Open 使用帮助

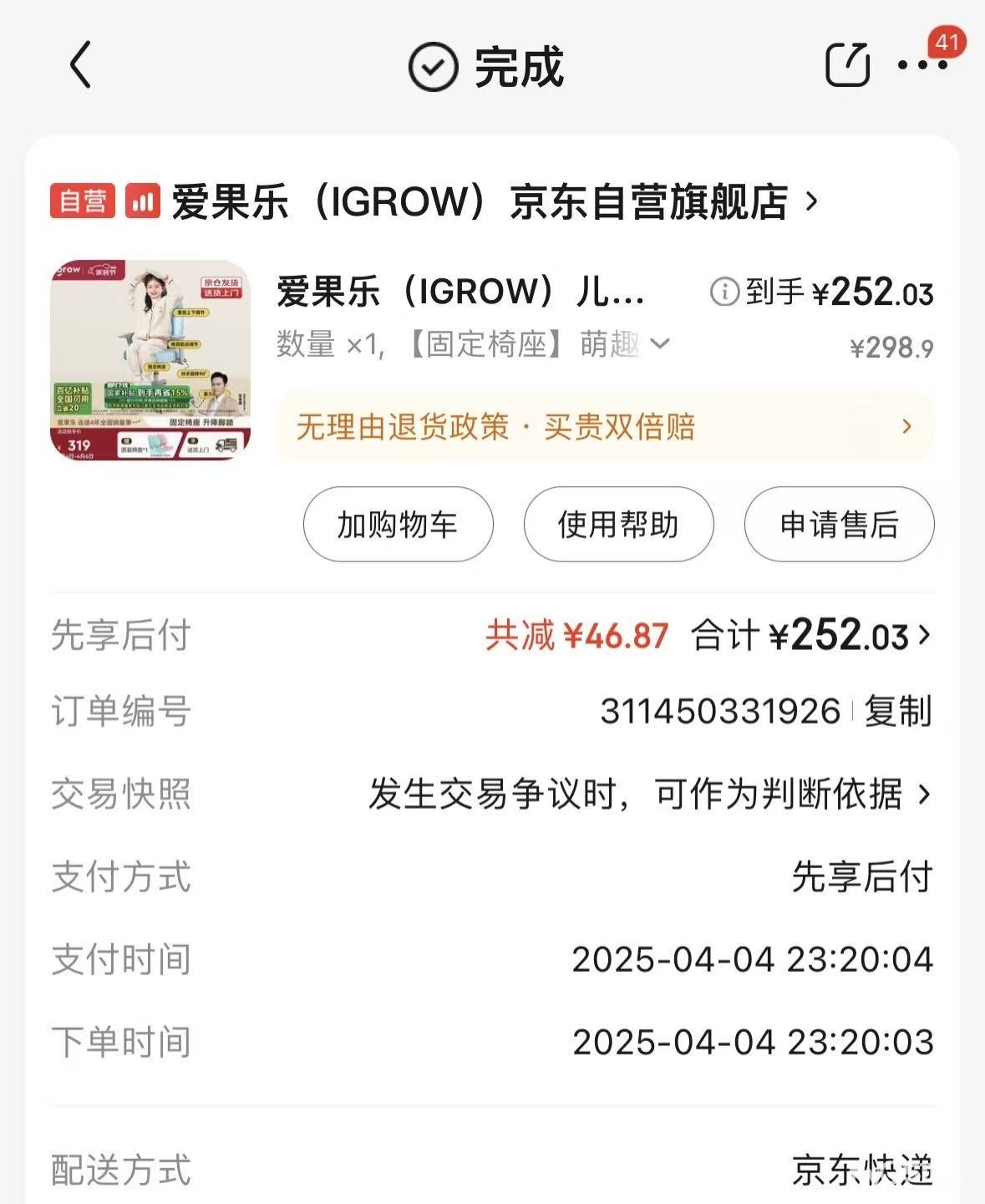[618, 525]
